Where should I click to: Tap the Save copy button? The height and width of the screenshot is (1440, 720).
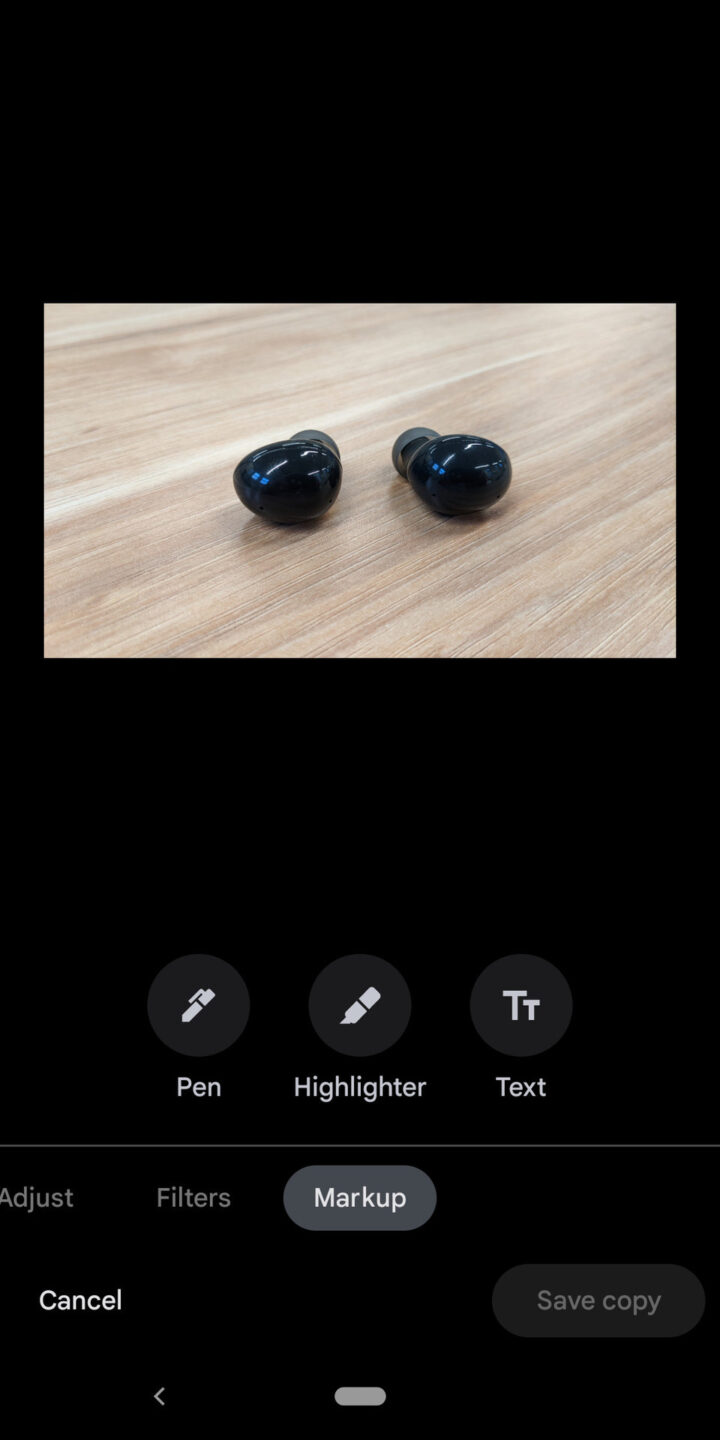tap(598, 1300)
